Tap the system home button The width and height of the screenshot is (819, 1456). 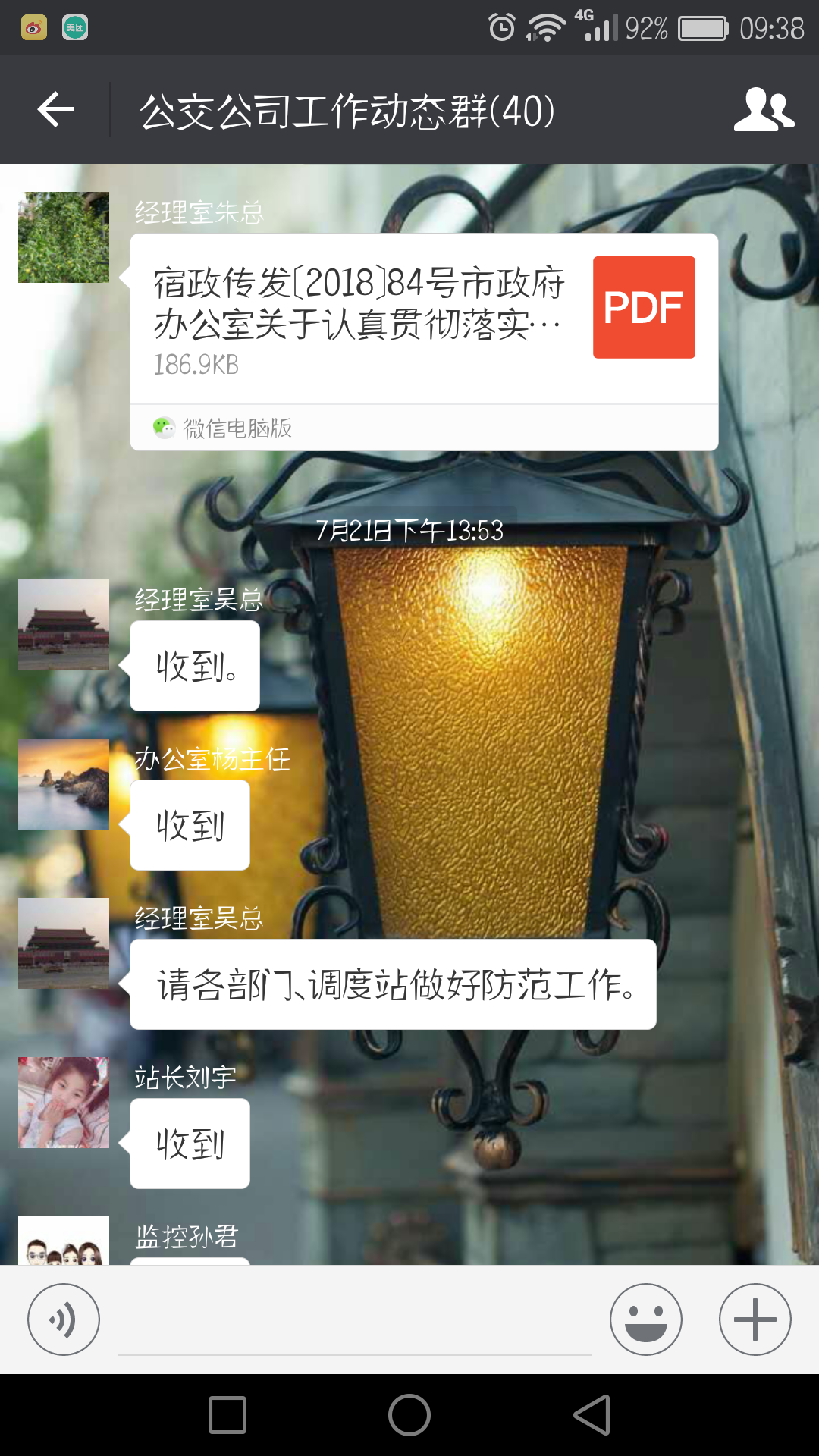[x=409, y=1415]
